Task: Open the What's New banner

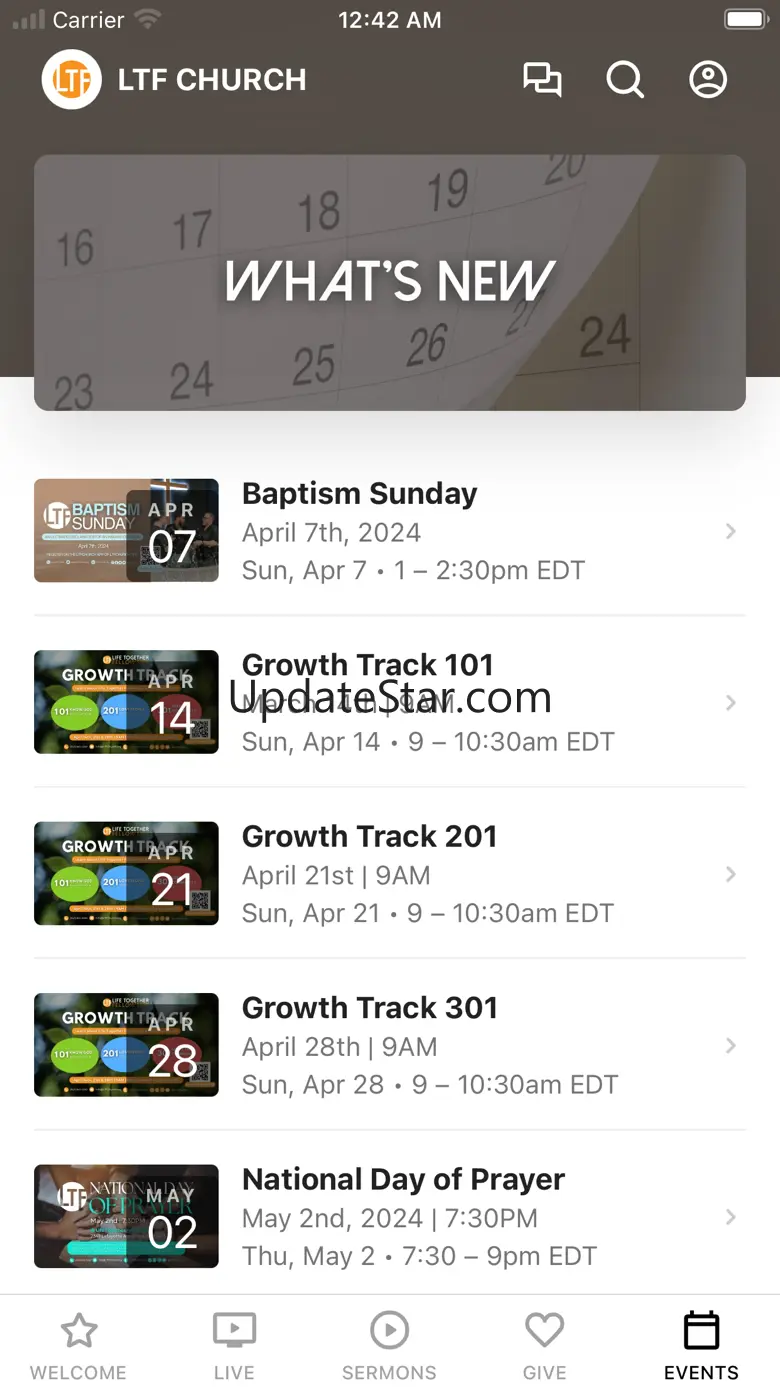Action: click(x=390, y=282)
